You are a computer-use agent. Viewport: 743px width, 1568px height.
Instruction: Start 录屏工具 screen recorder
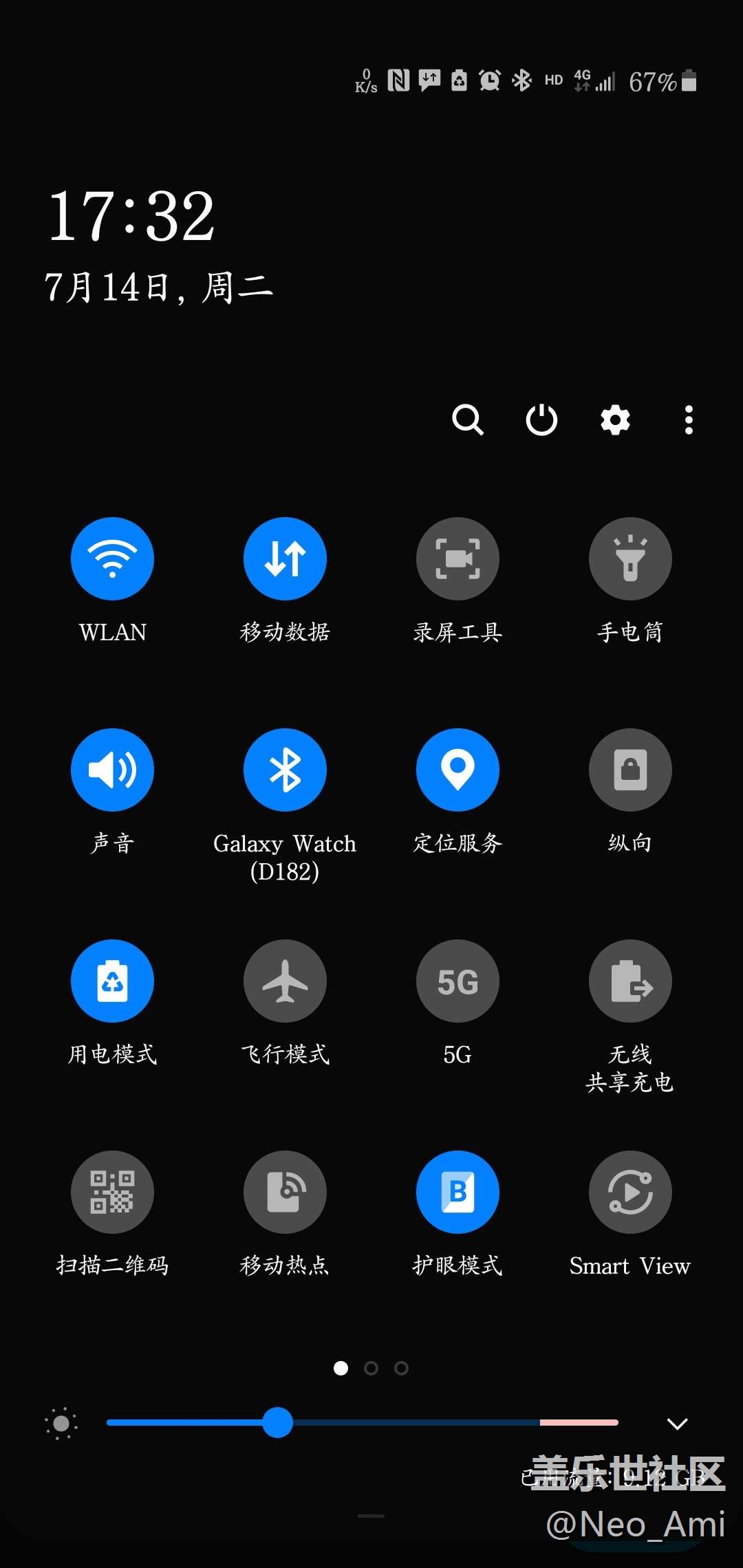(457, 558)
